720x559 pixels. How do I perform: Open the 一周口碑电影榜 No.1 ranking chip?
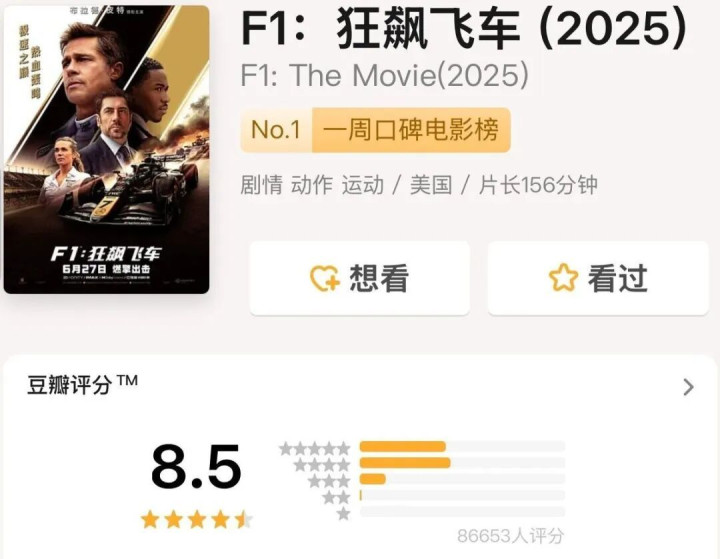[x=375, y=130]
